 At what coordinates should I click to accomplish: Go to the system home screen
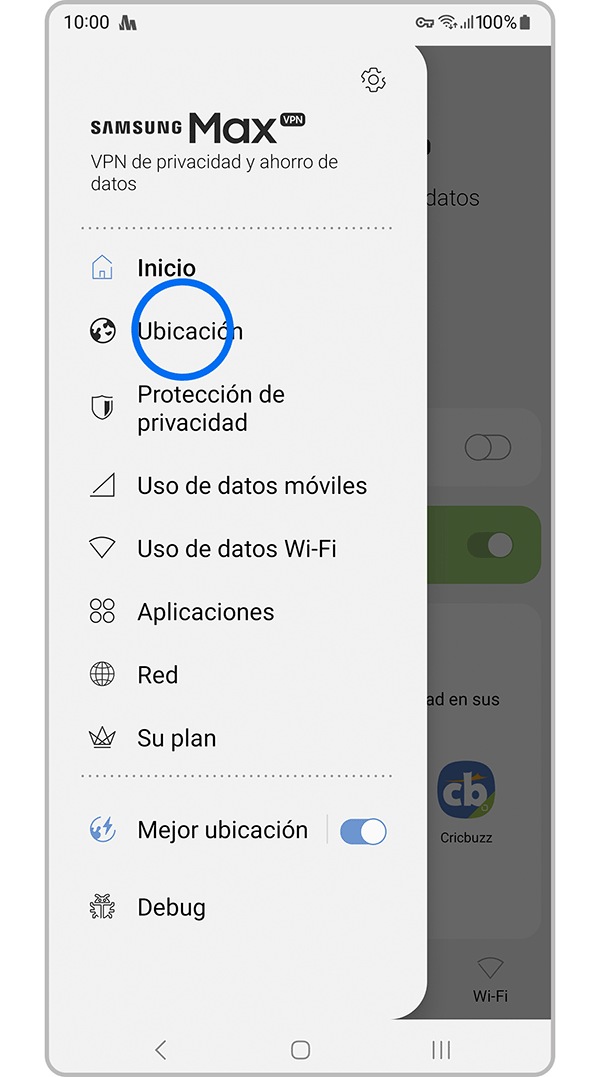[x=300, y=1049]
